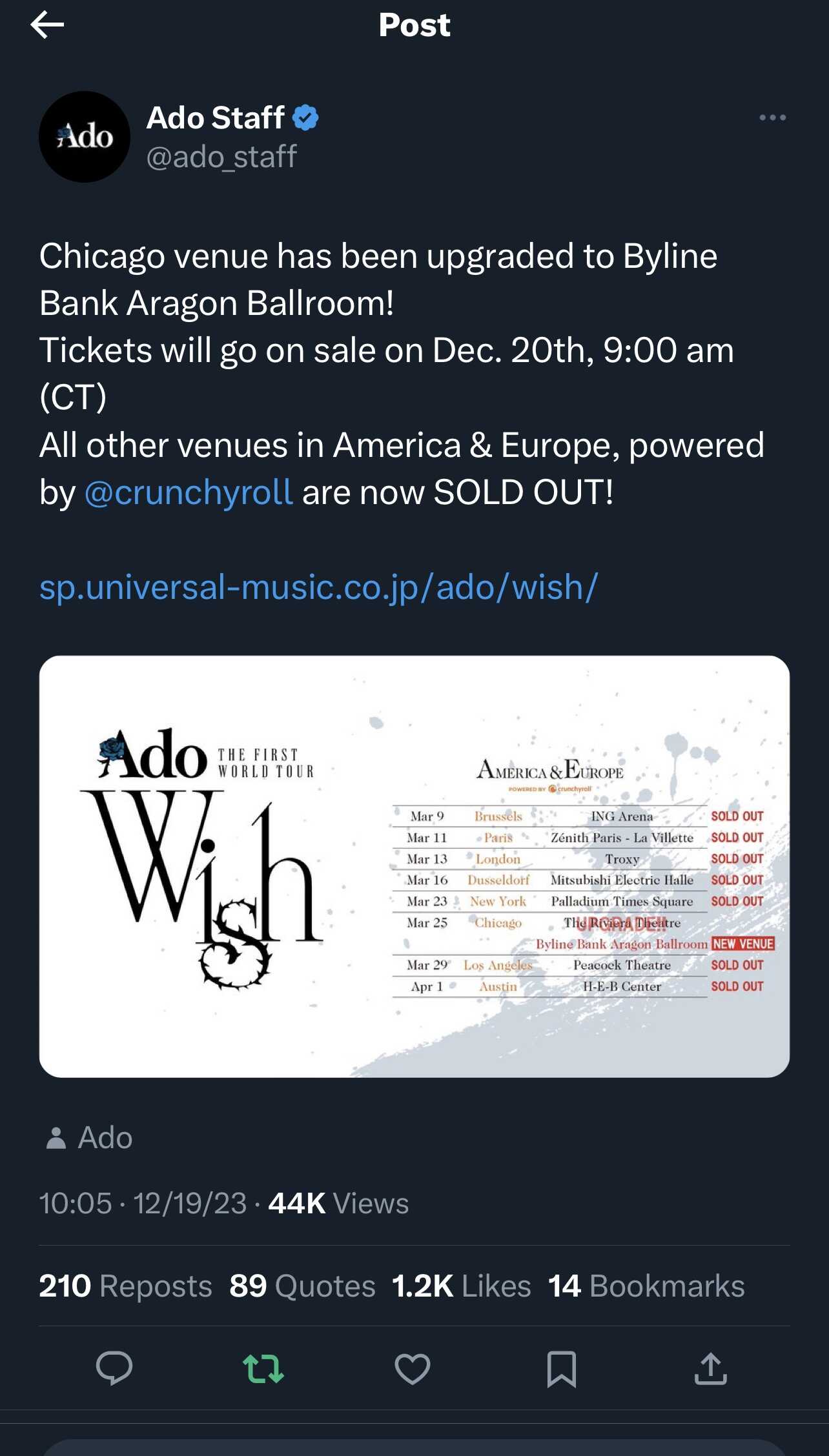Open Ado Staff's profile picture
The height and width of the screenshot is (1456, 829).
point(85,137)
